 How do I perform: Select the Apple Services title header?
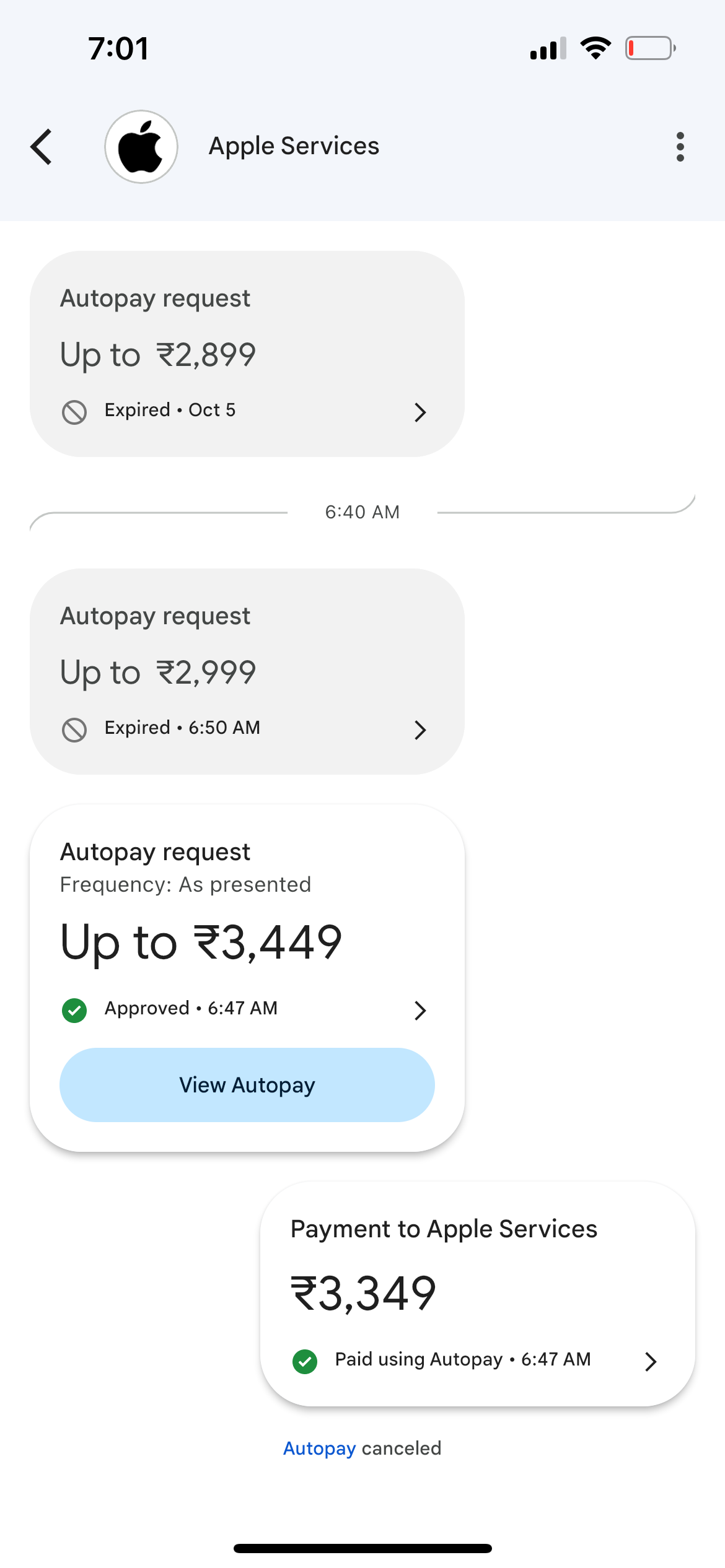click(x=294, y=146)
